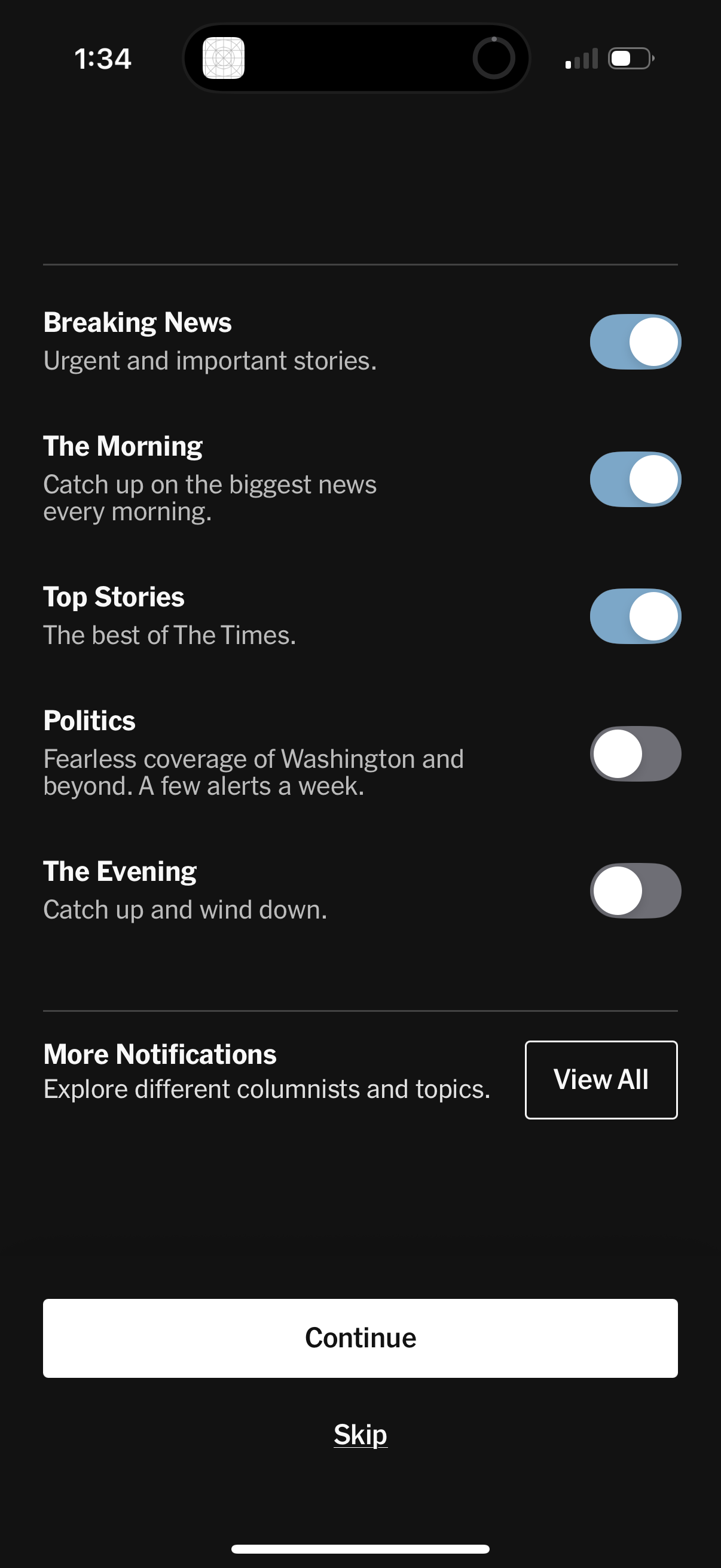Tap the cellular signal indicator
This screenshot has height=1568, width=721.
coord(581,59)
